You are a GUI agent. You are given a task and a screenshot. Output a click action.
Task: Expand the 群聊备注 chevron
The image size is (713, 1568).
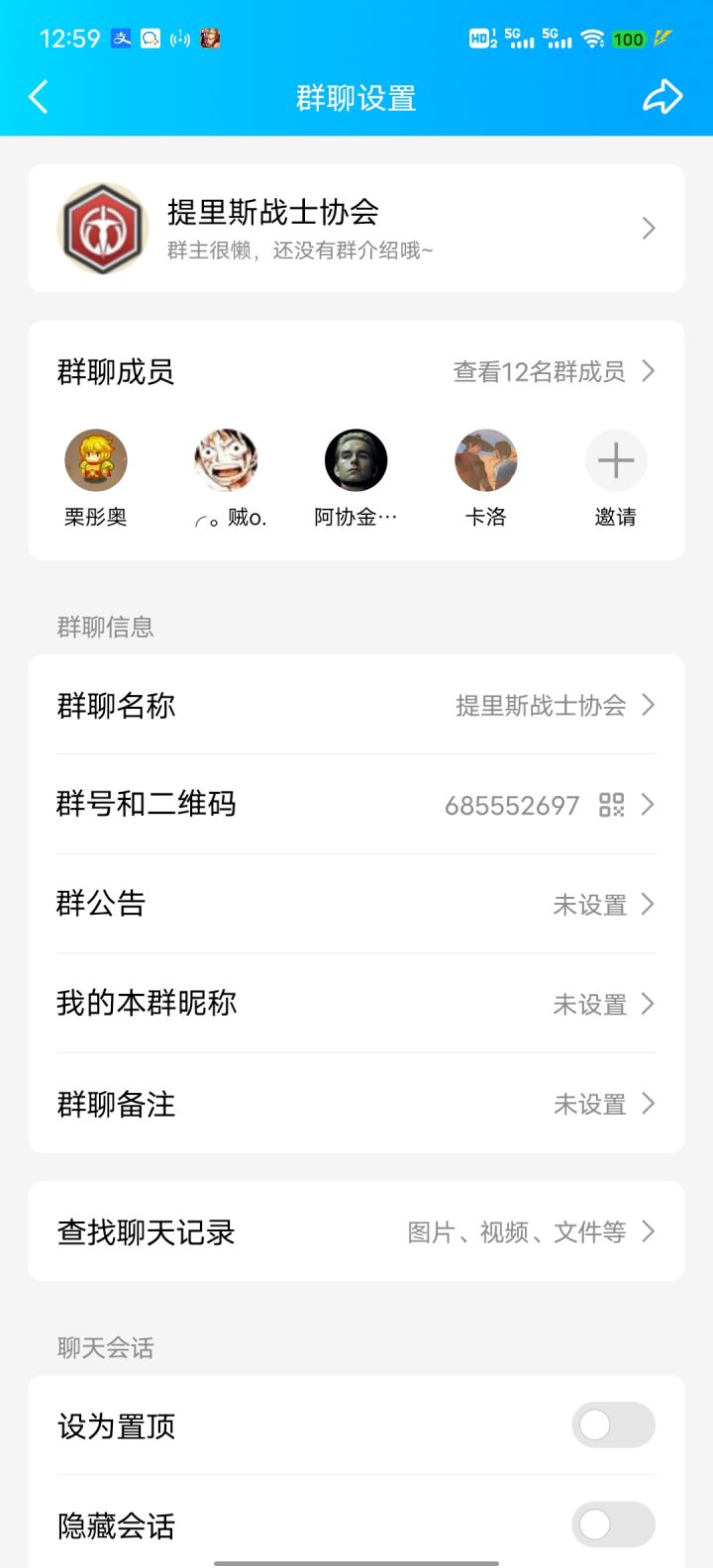649,1103
